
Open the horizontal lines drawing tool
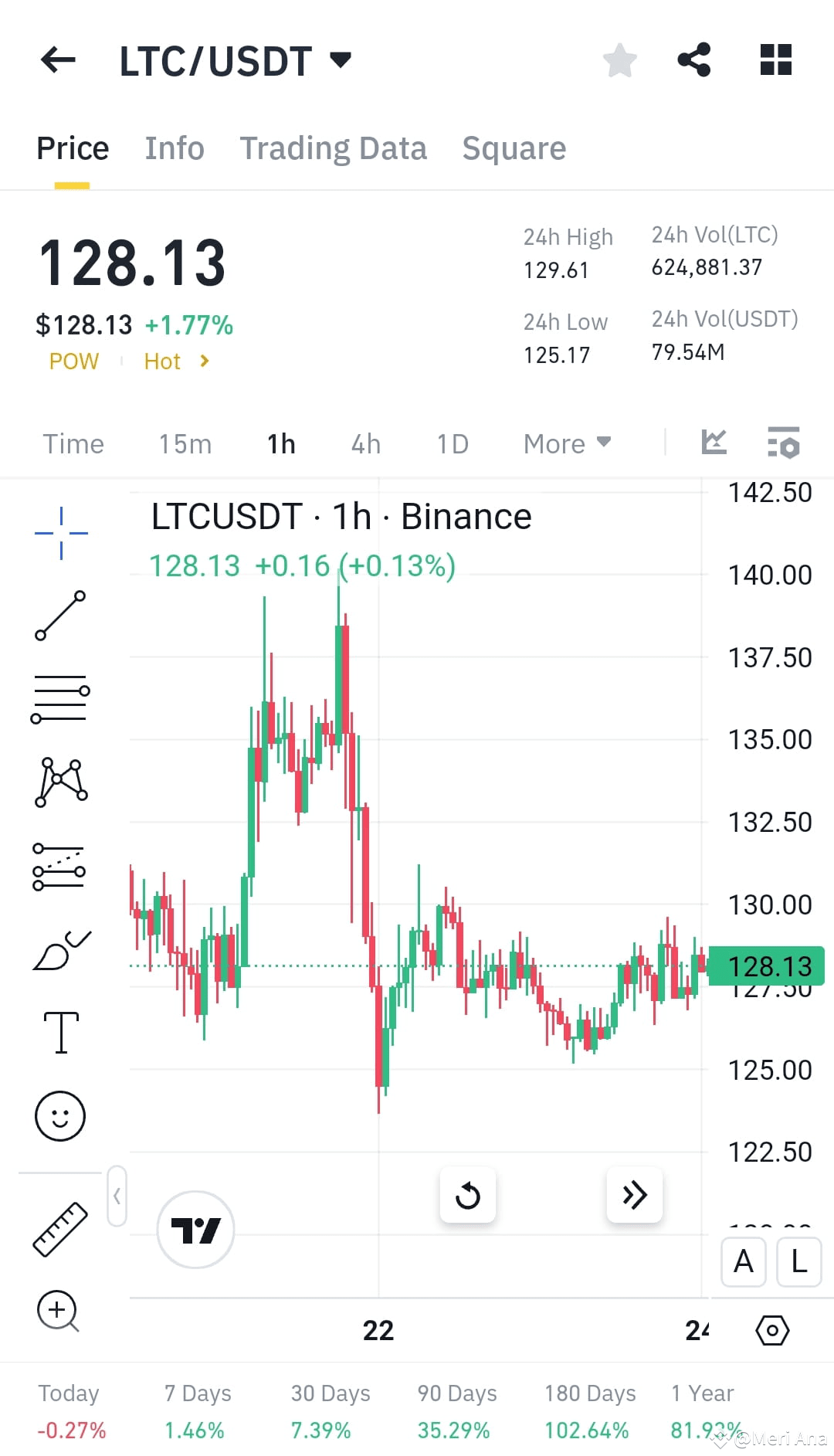pyautogui.click(x=59, y=697)
